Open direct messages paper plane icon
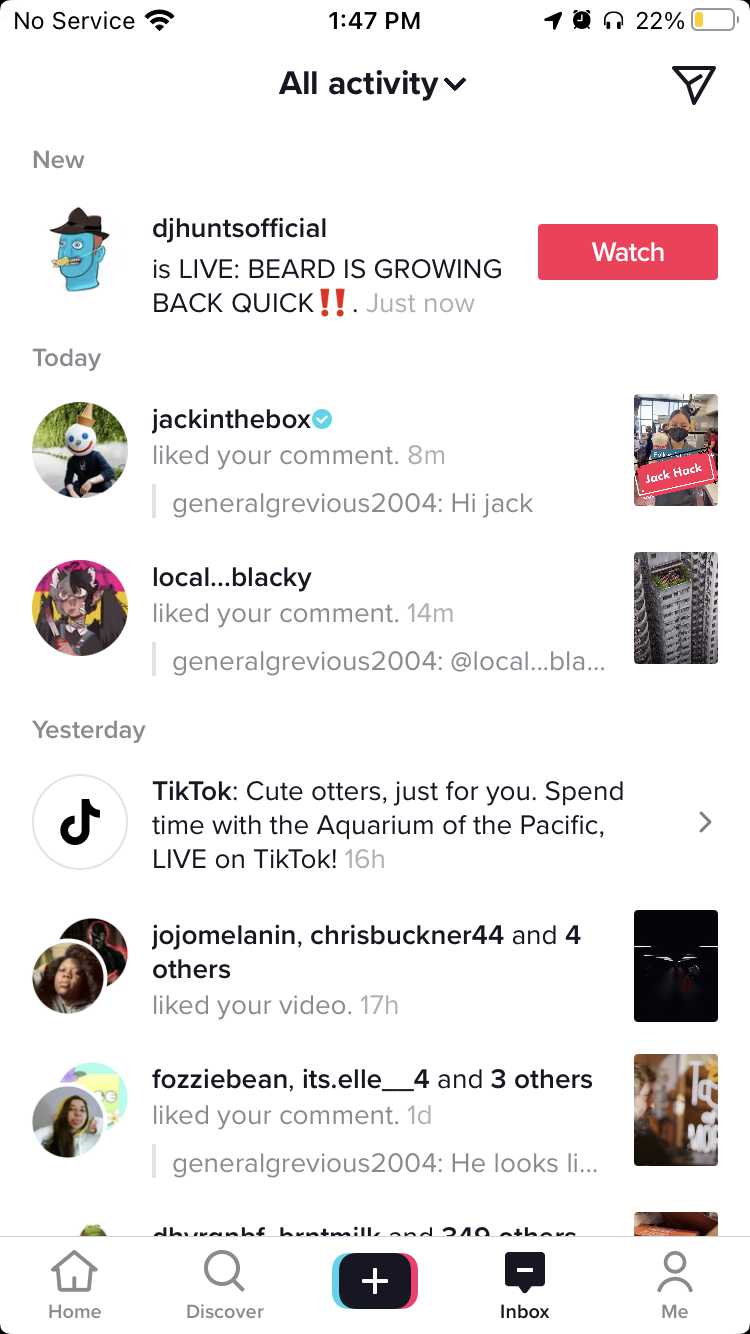The image size is (750, 1334). [693, 85]
